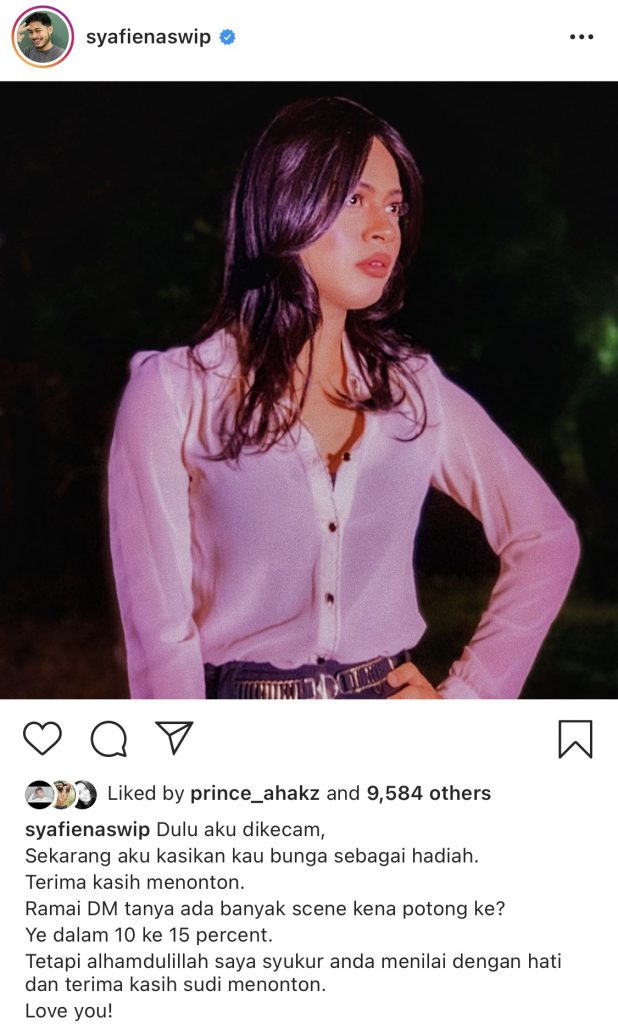Open comments via the speech bubble icon
This screenshot has height=1024, width=618.
click(109, 739)
